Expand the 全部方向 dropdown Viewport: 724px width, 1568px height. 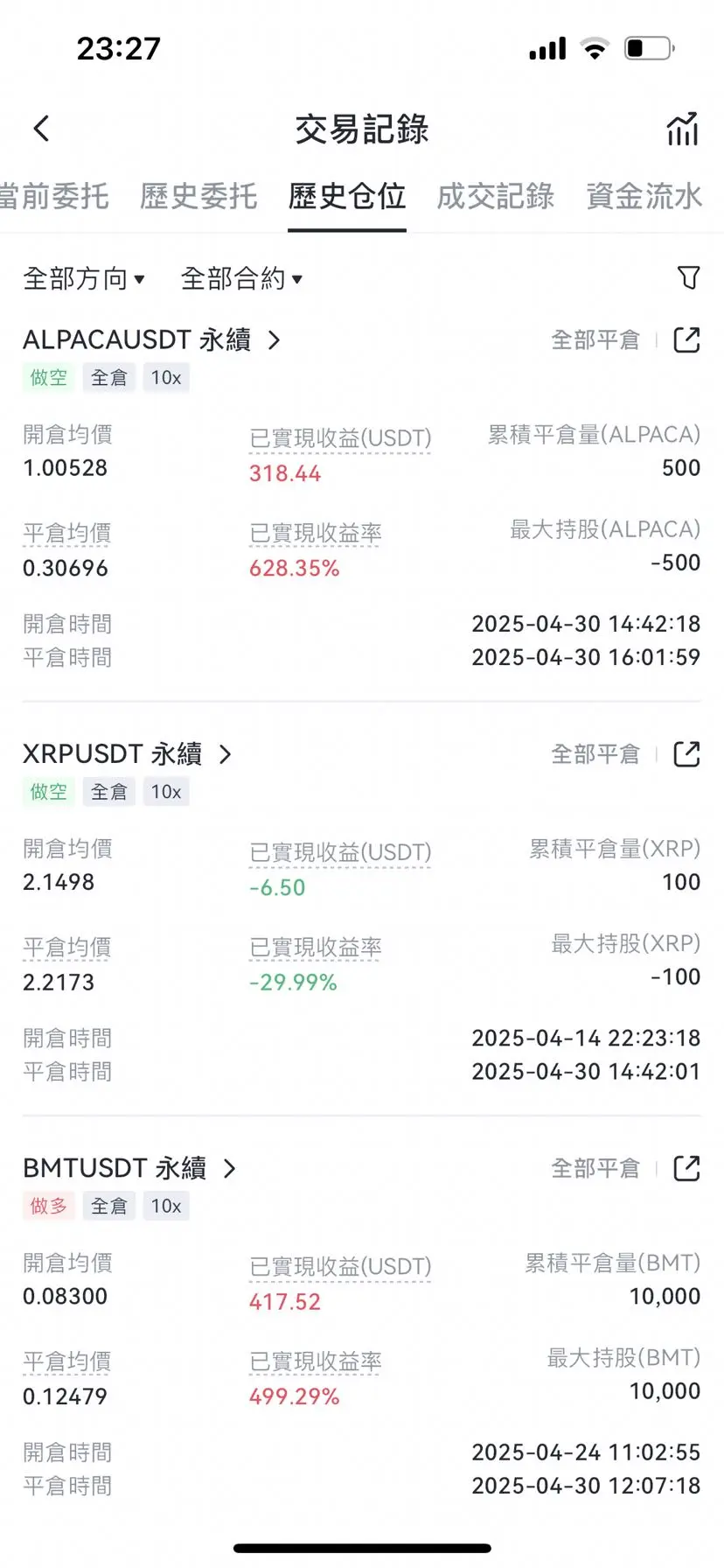(x=84, y=279)
